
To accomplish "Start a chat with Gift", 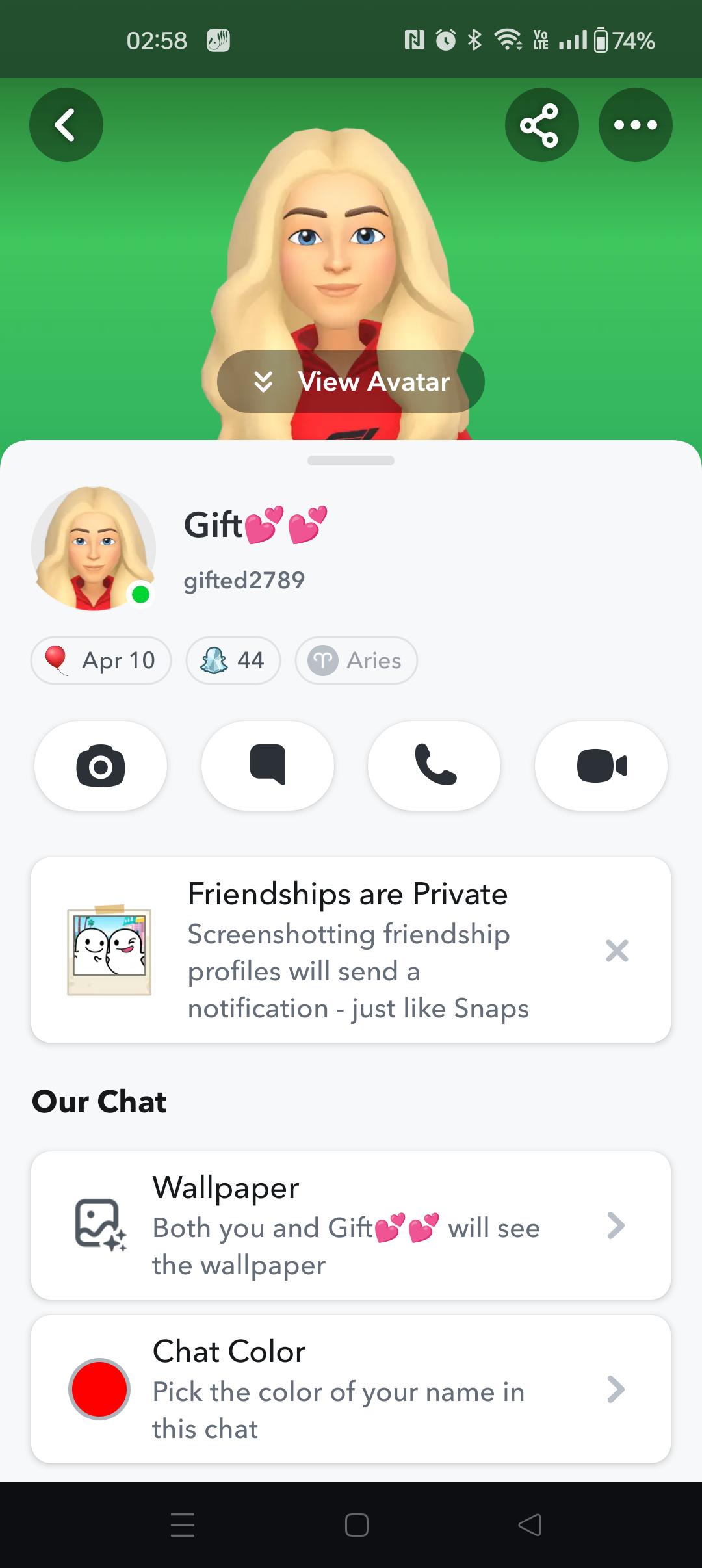I will pos(267,766).
